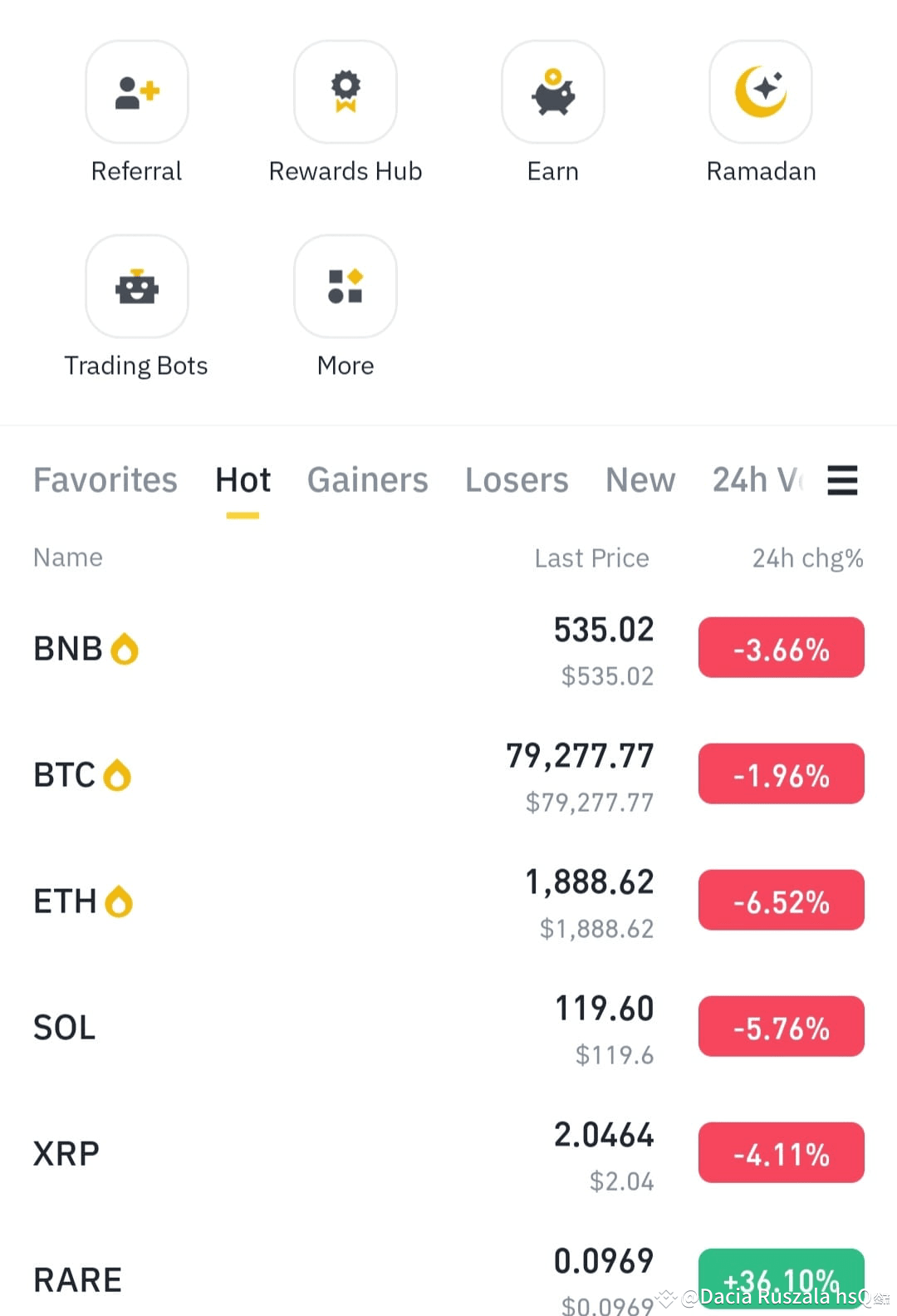This screenshot has height=1316, width=897.
Task: Open the Losers market tab
Action: 517,480
